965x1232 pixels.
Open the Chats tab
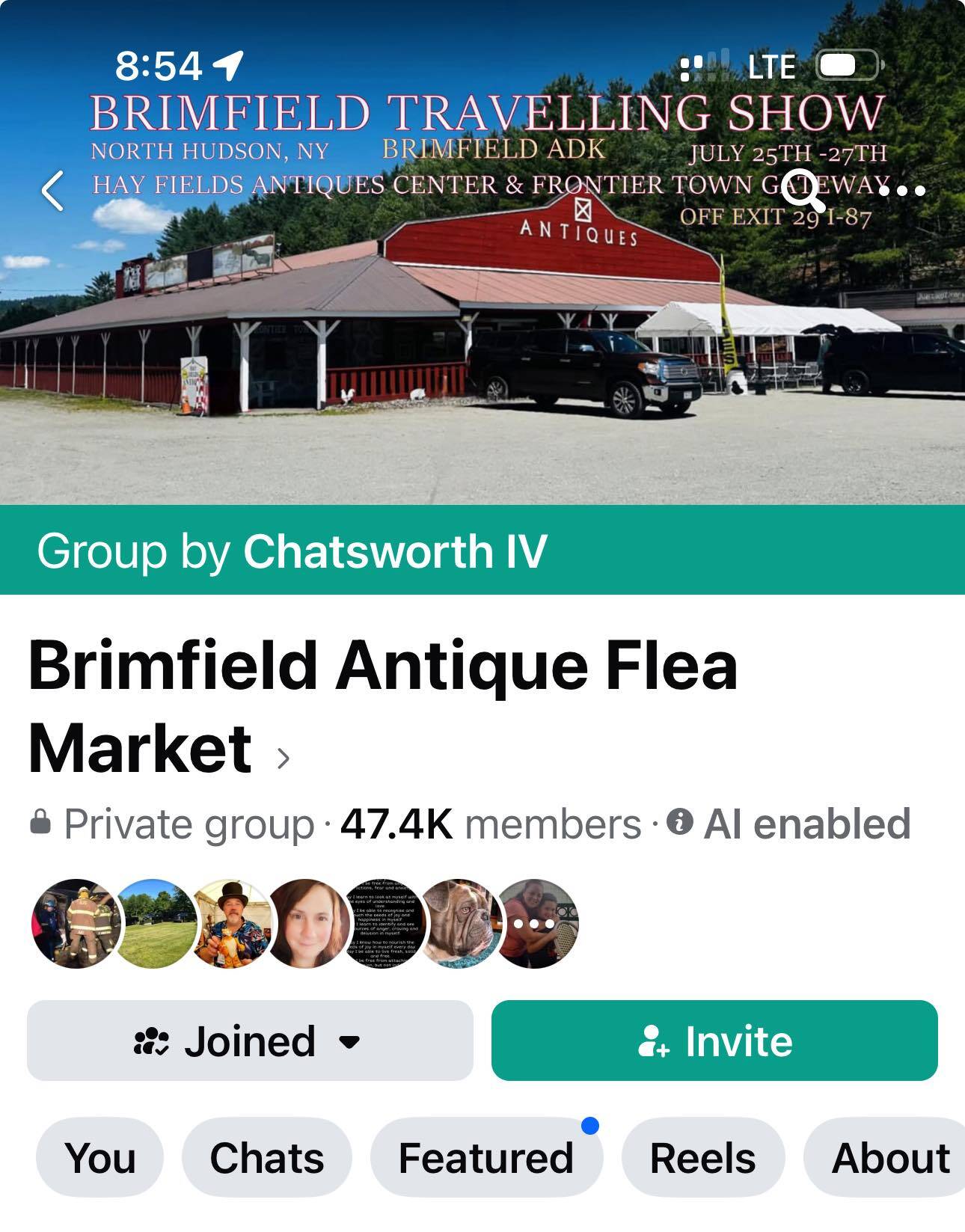(267, 1158)
